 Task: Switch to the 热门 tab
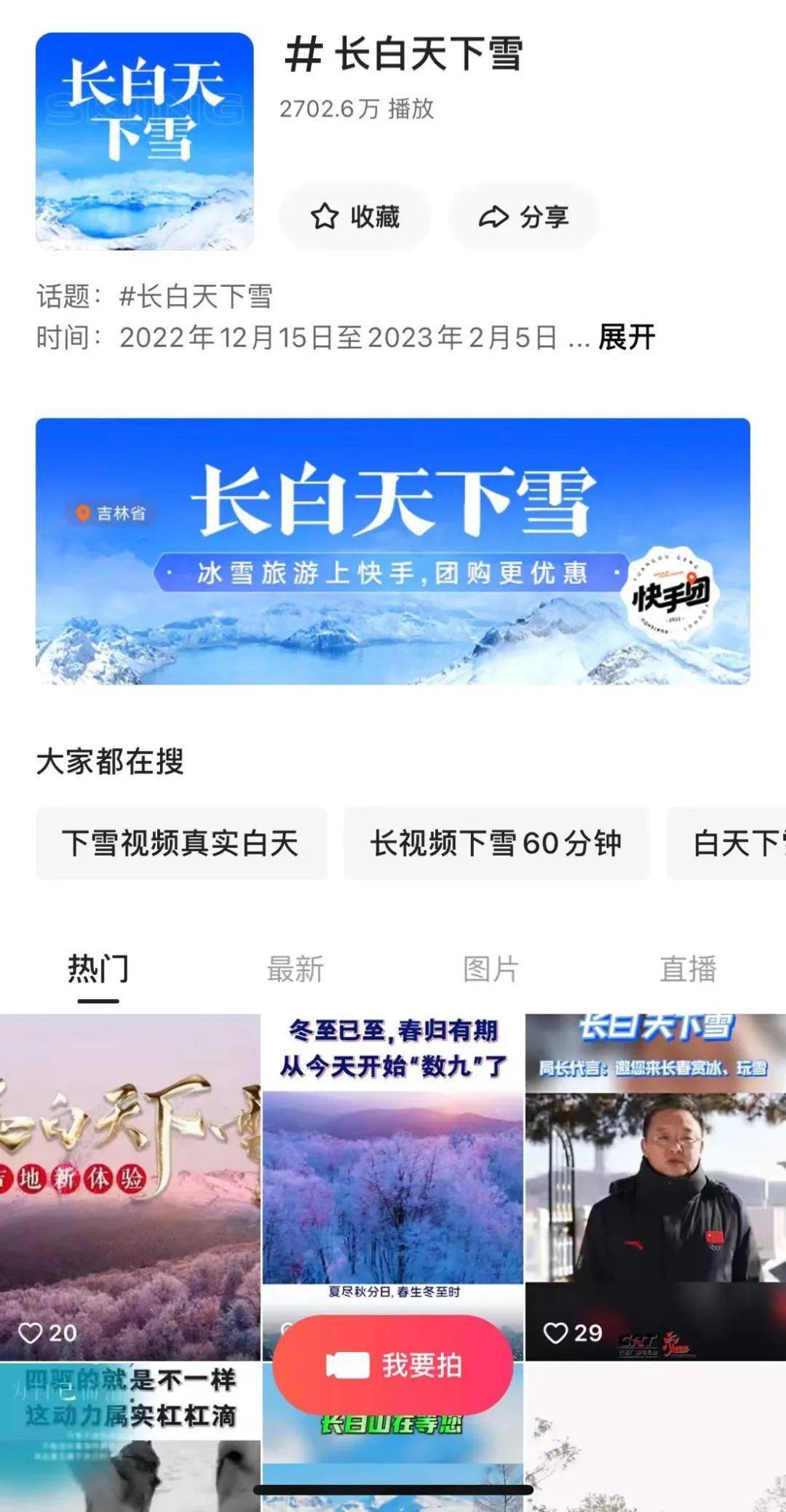pos(98,969)
